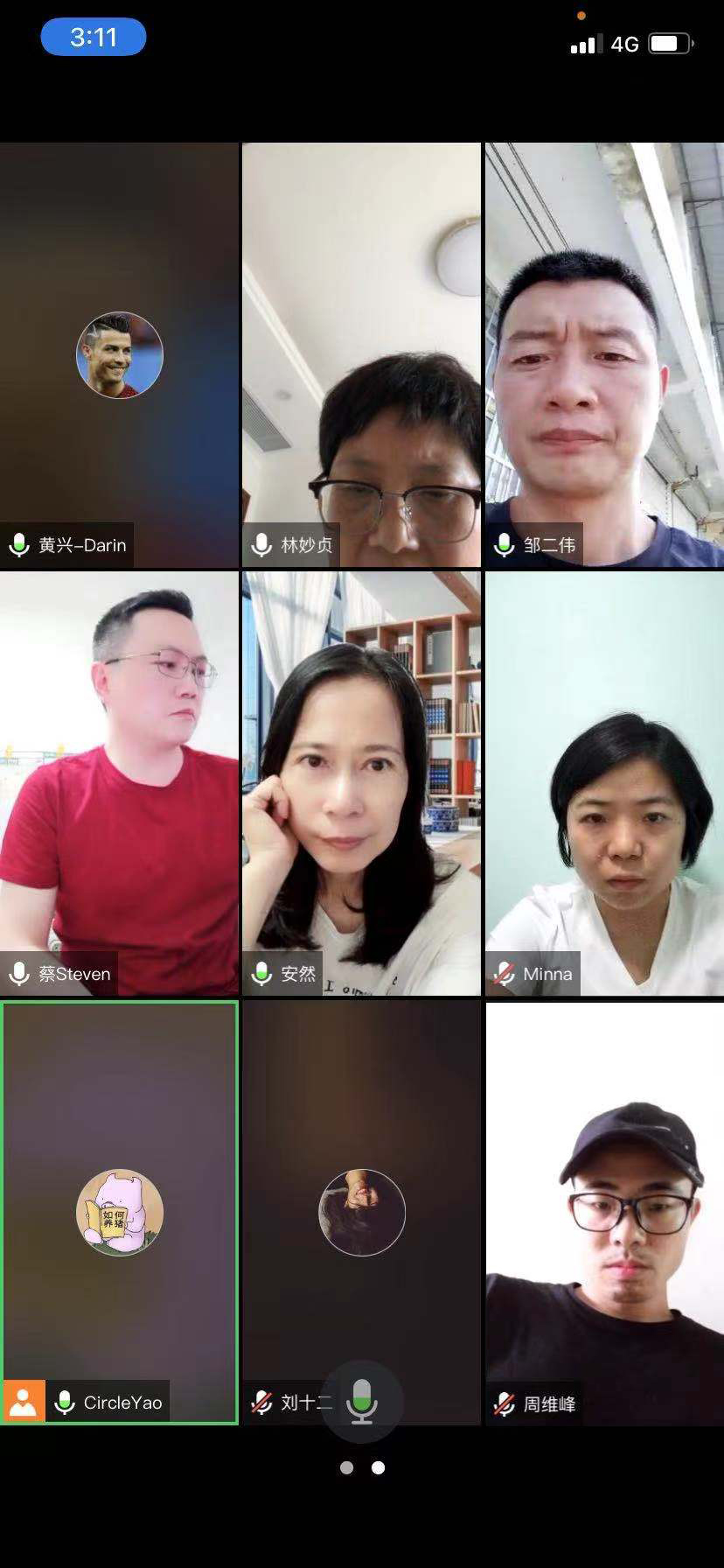Go to the first page indicator dot
724x1568 pixels.
[x=347, y=1467]
